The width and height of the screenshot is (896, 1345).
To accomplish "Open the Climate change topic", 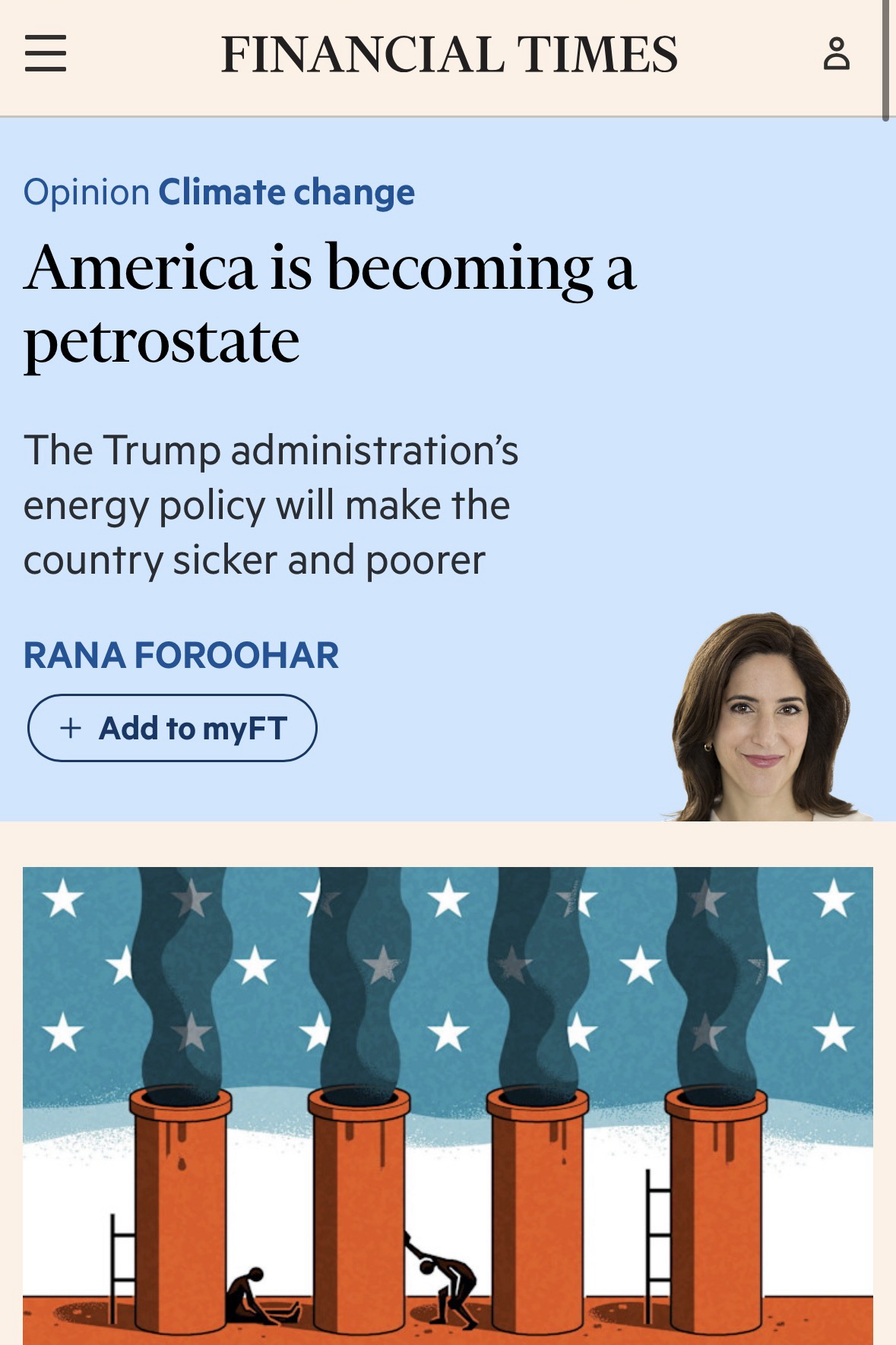I will [x=287, y=192].
